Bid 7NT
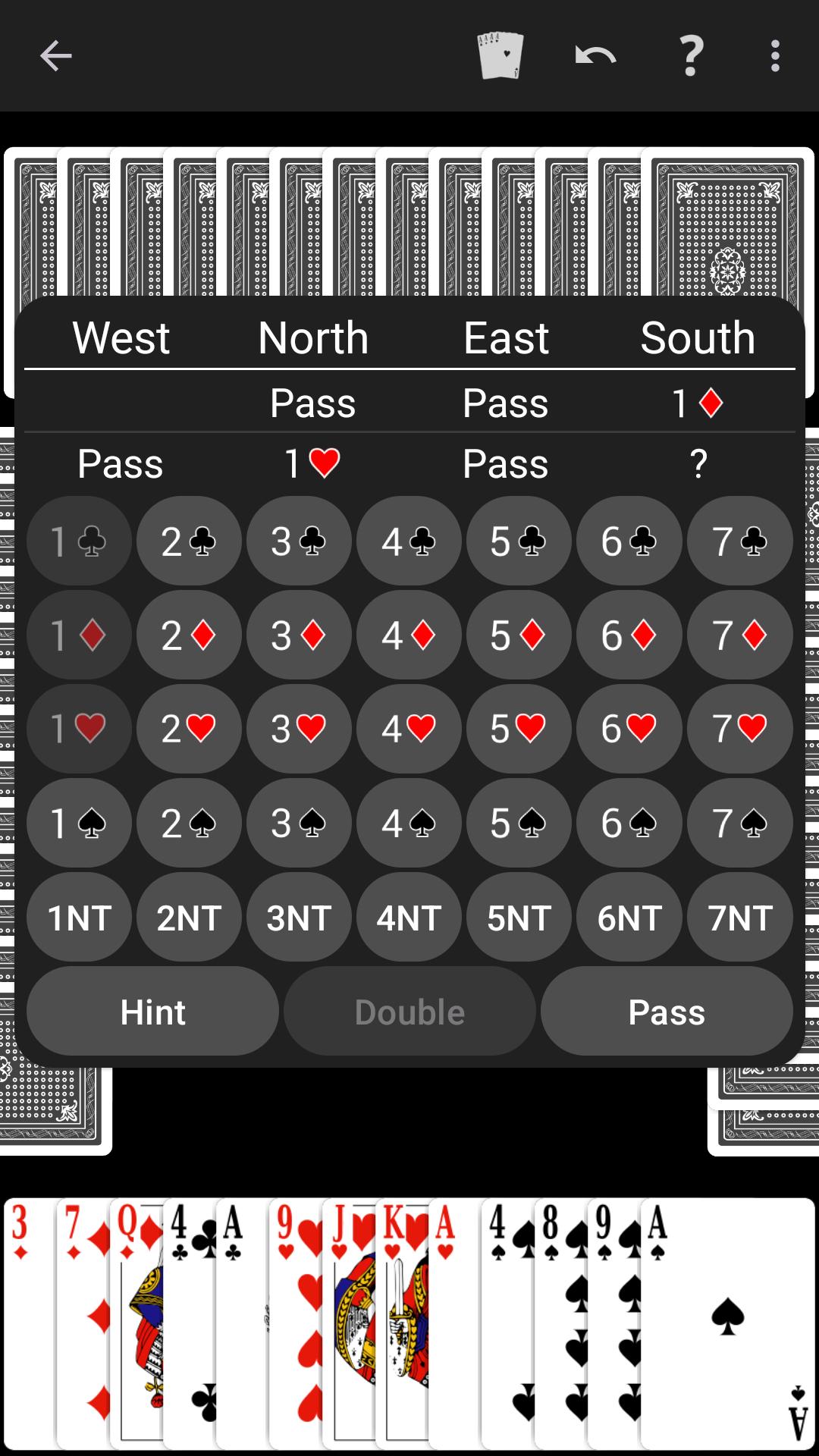819x1456 pixels. pos(740,917)
